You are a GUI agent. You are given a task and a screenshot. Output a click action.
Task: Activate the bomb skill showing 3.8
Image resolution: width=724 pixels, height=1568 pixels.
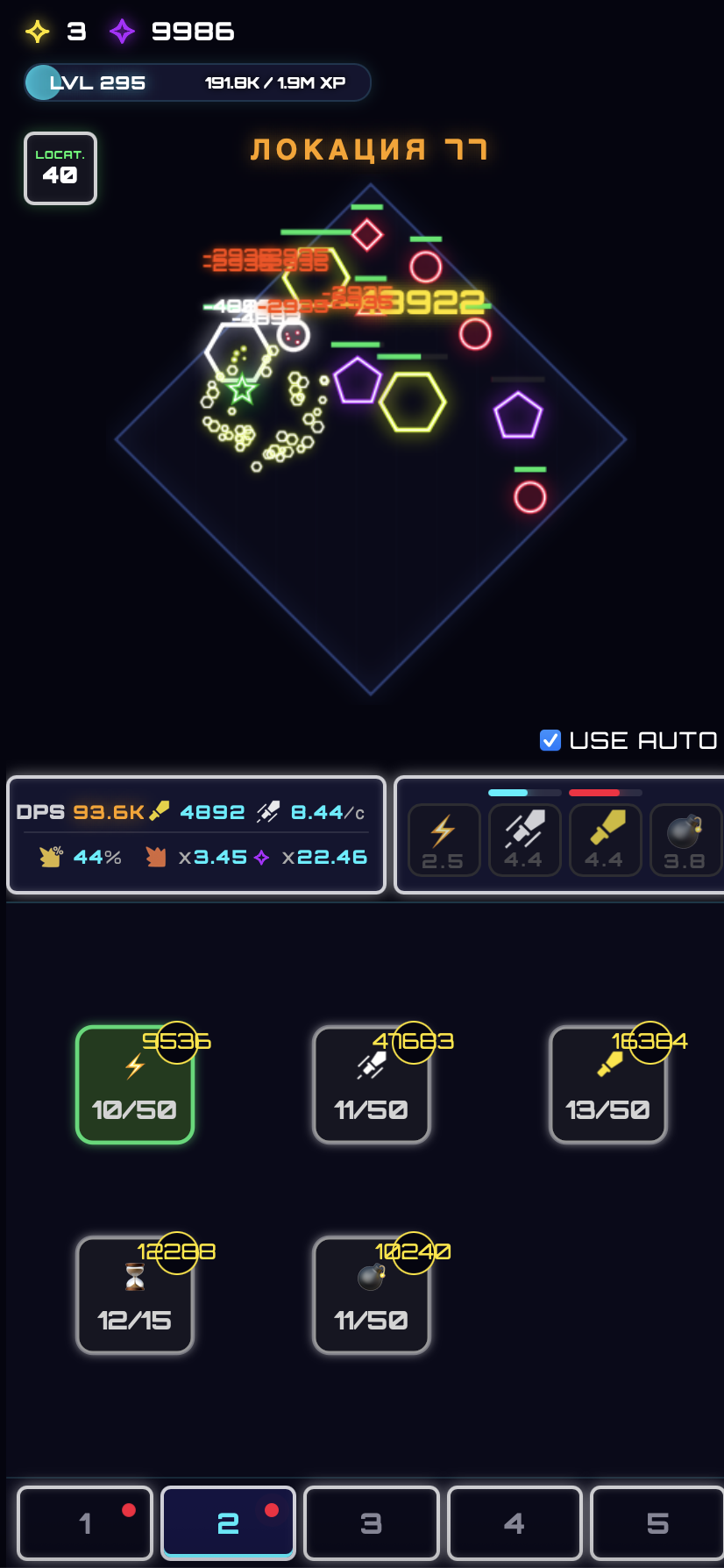(x=685, y=840)
